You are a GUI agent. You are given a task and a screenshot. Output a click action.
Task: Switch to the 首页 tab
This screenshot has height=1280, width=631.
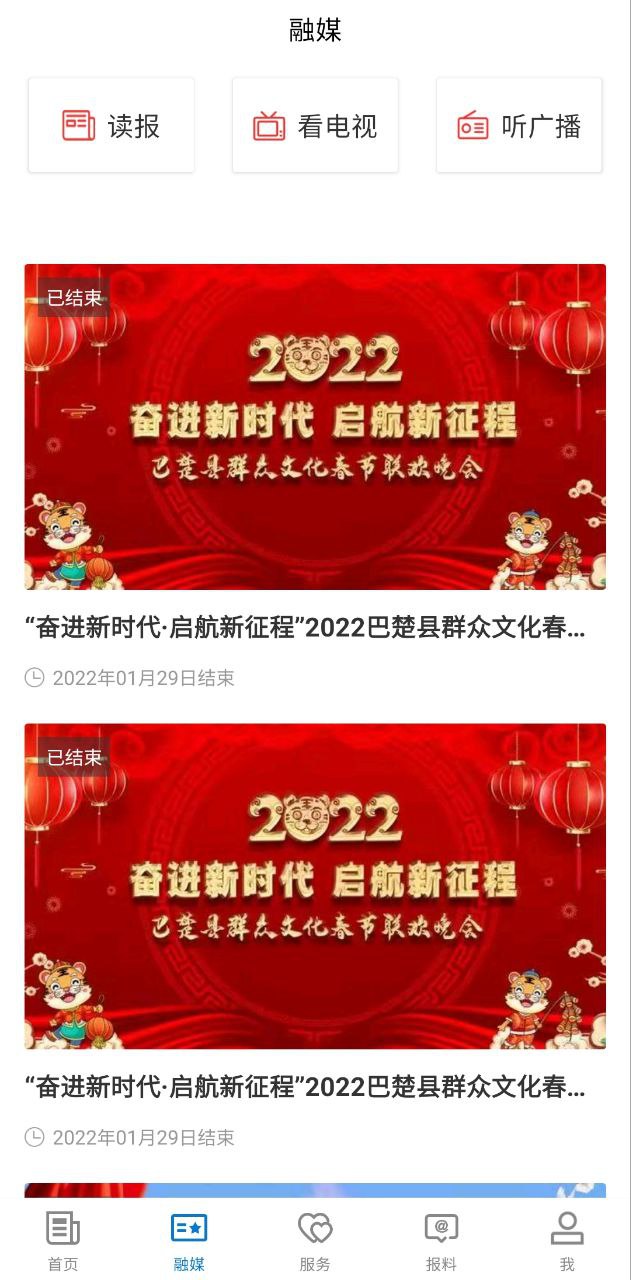[x=63, y=1240]
